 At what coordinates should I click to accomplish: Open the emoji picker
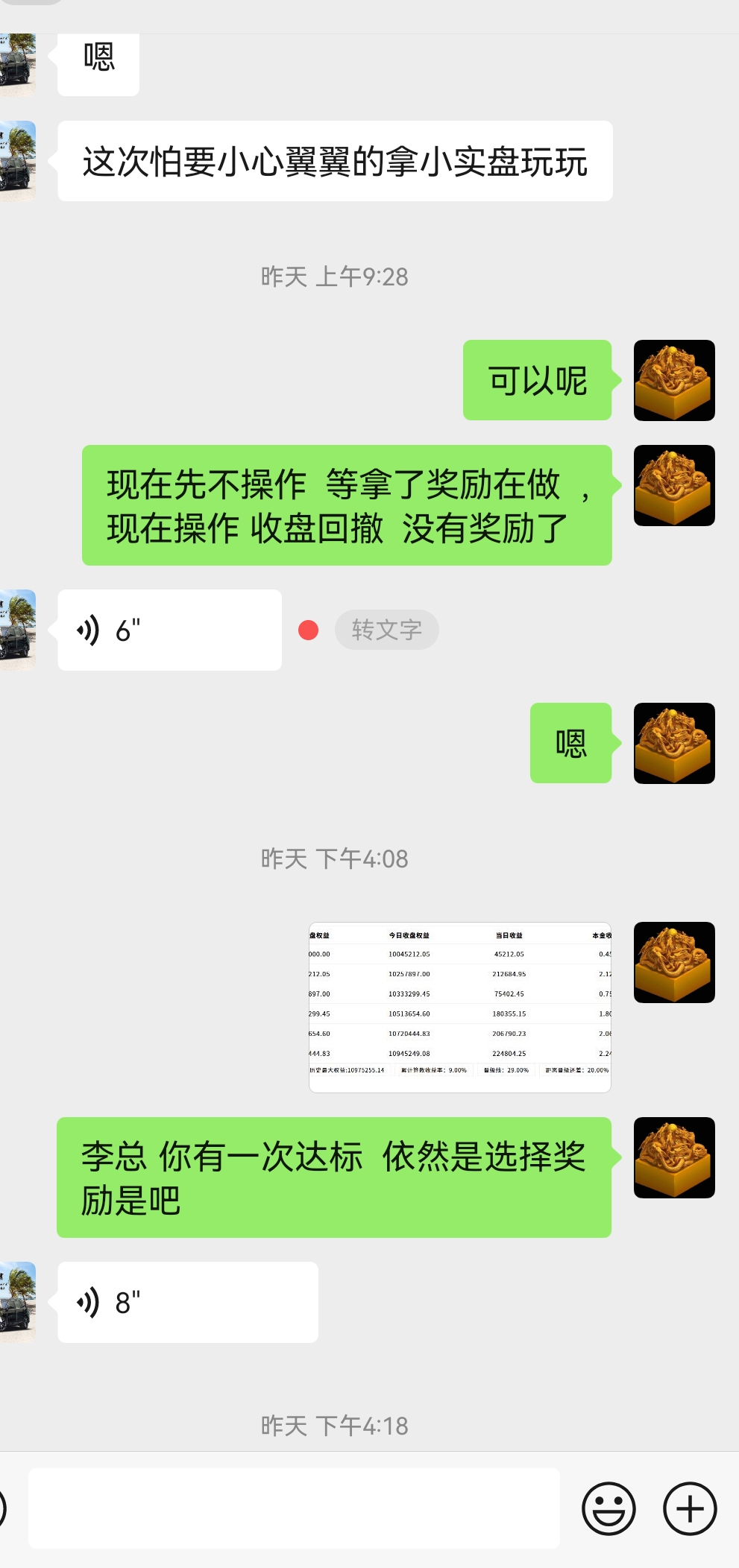(x=609, y=1508)
